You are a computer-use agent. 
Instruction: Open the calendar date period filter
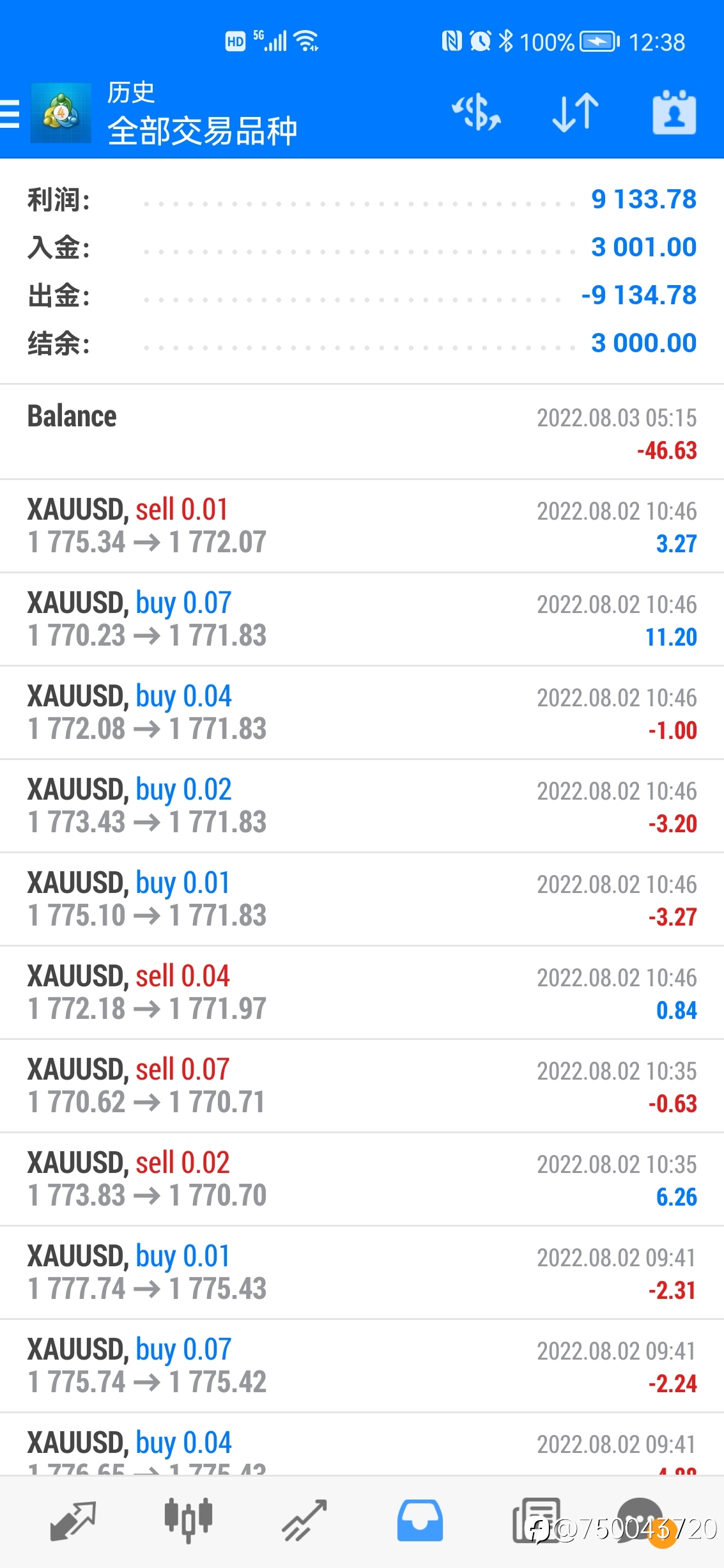674,113
